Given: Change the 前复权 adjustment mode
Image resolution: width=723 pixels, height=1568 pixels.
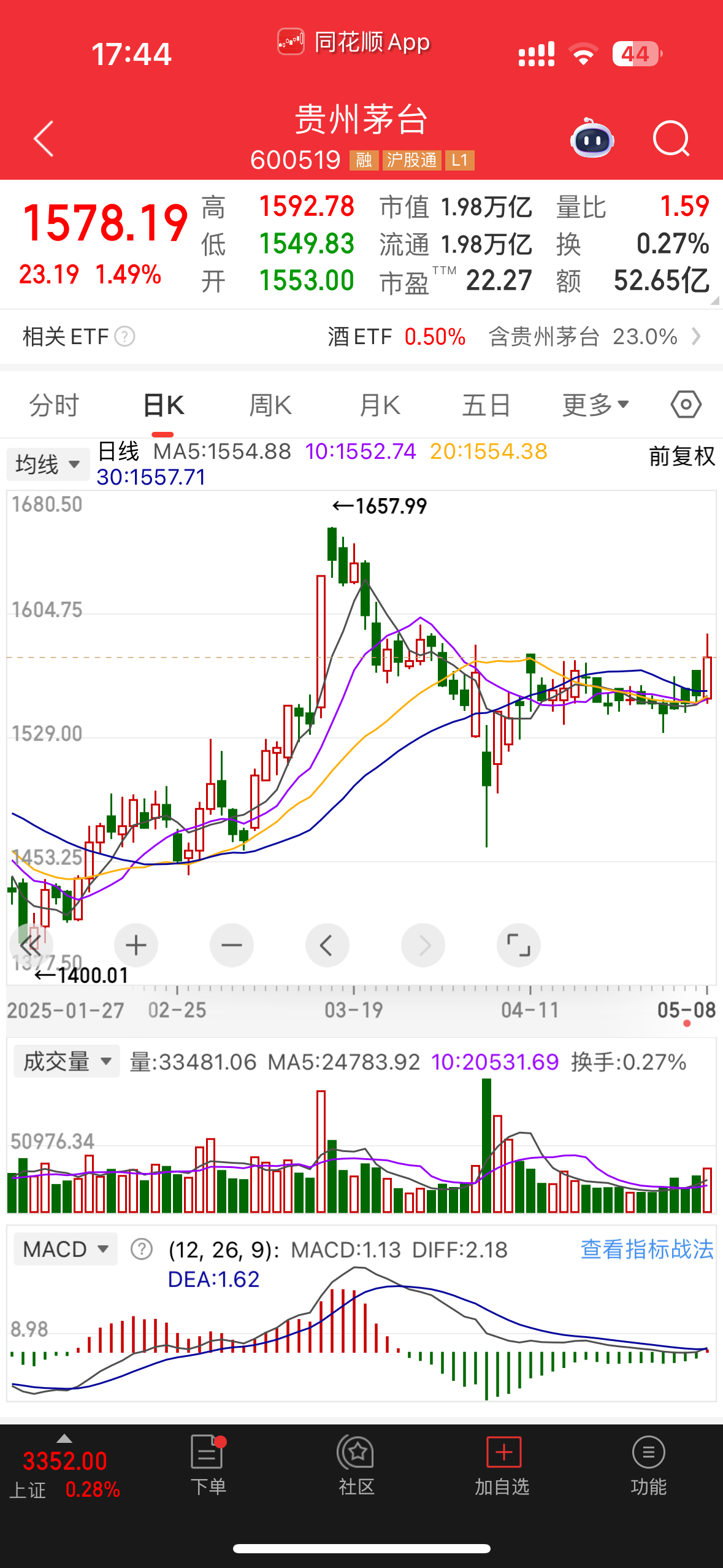Looking at the screenshot, I should (681, 456).
